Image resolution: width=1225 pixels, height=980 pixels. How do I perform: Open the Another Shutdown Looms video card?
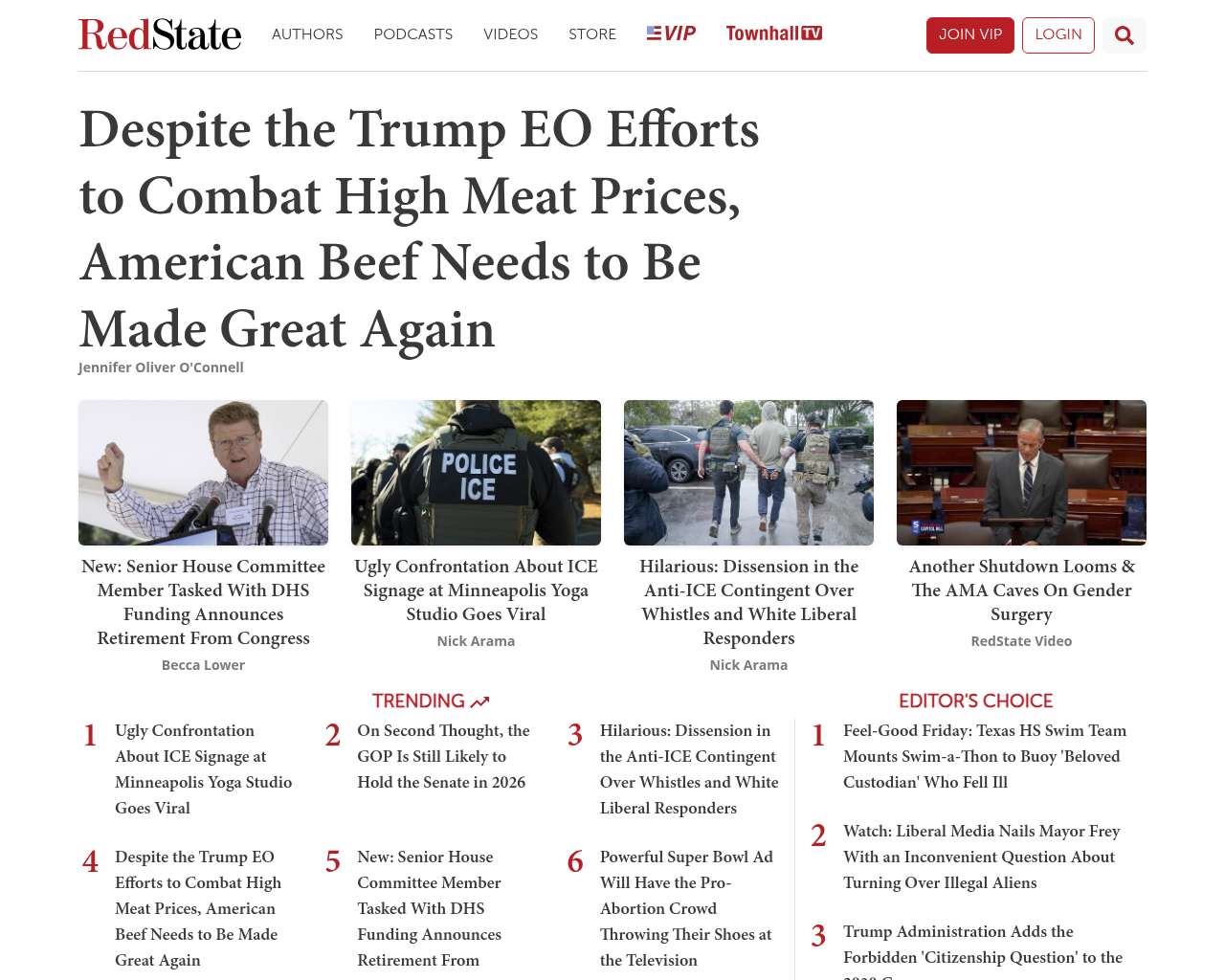(1021, 590)
